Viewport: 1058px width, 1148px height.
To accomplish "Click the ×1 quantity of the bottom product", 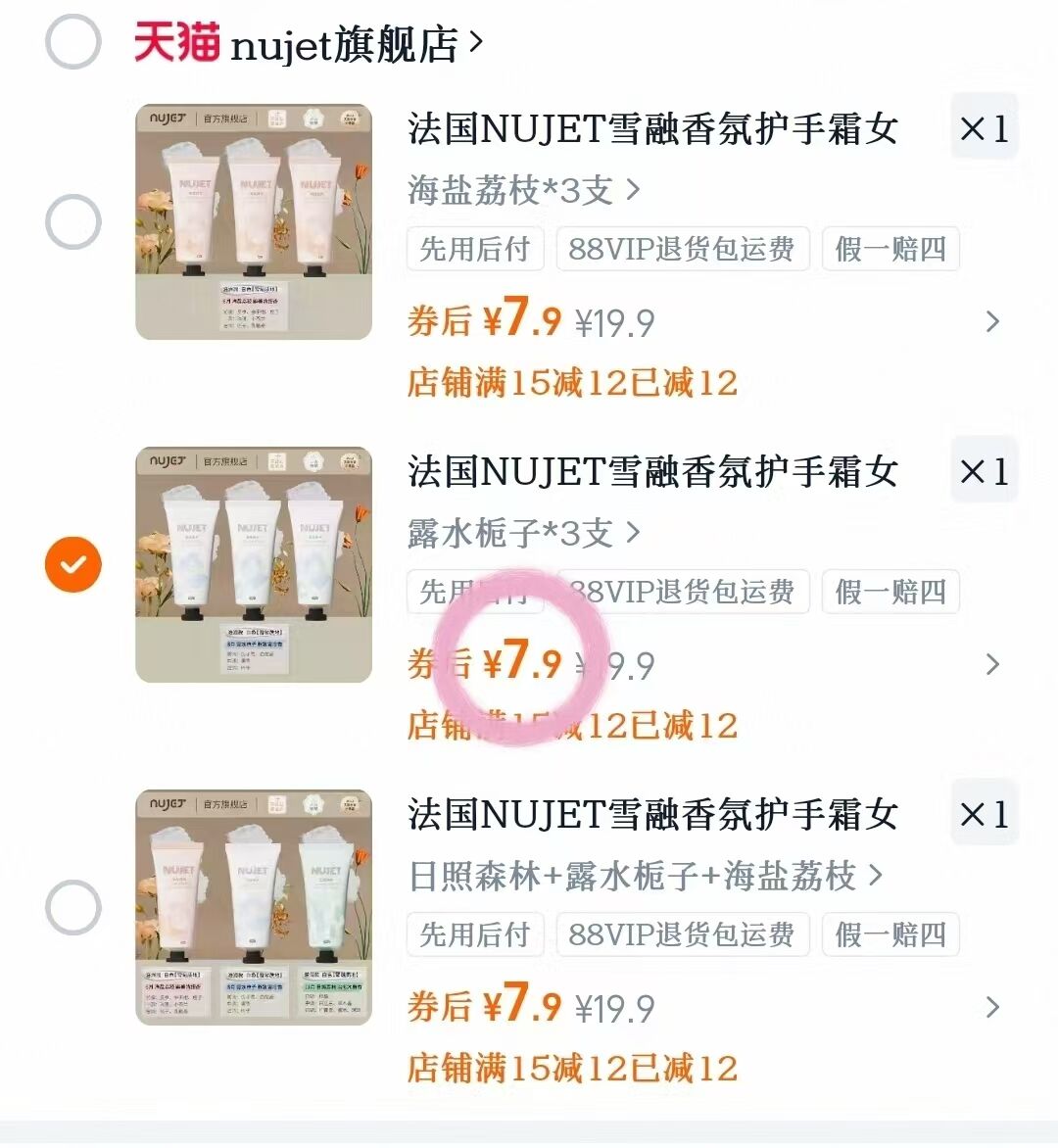I will click(985, 813).
